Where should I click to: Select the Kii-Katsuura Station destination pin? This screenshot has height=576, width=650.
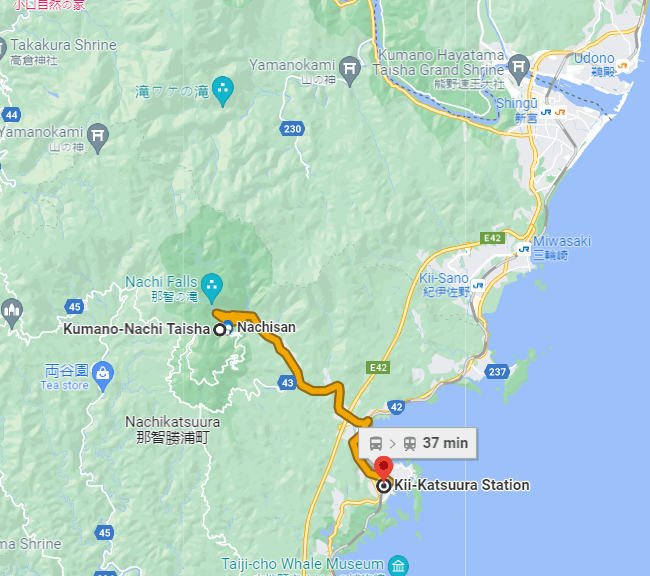[383, 468]
